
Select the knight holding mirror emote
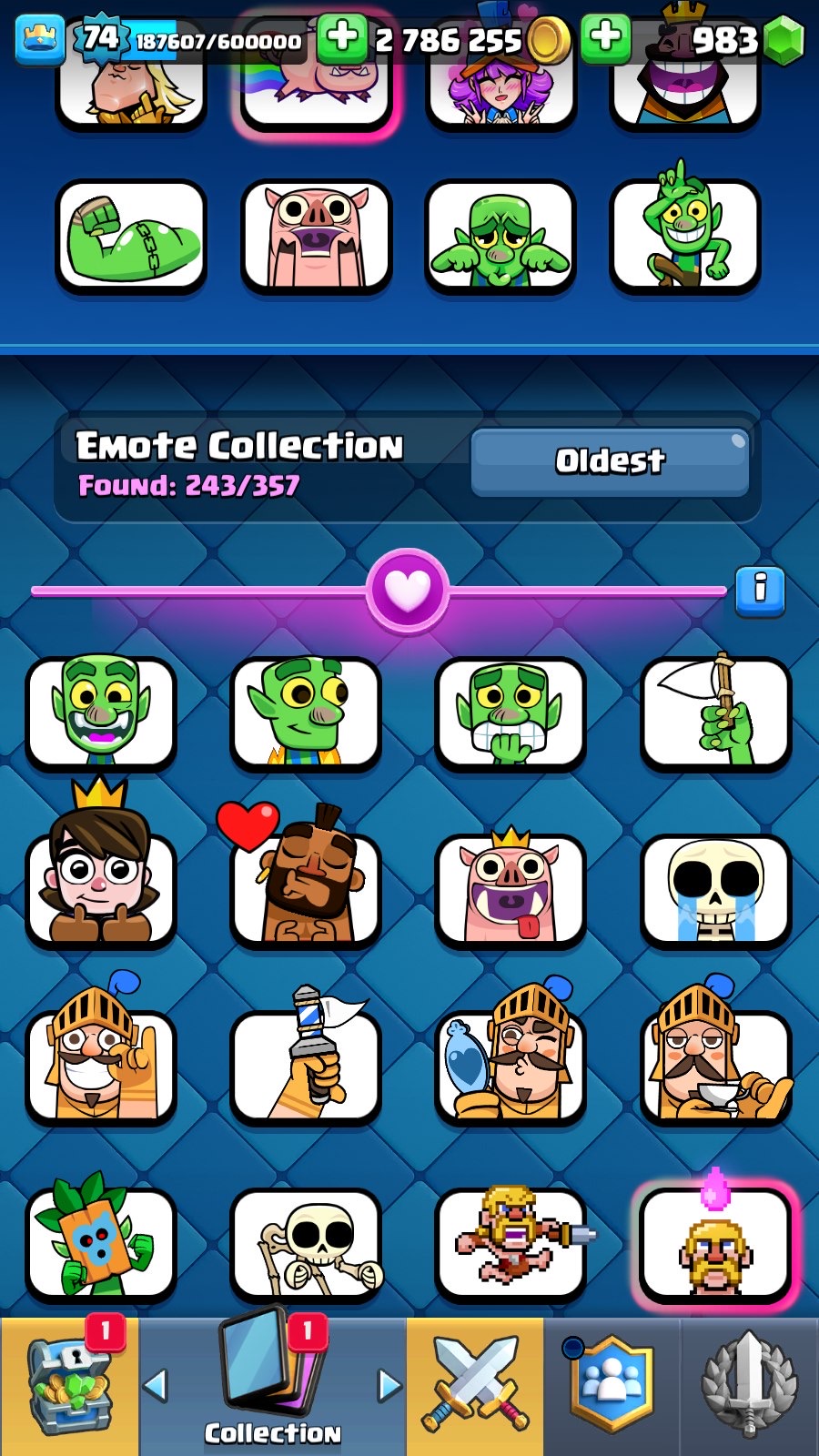click(511, 1056)
